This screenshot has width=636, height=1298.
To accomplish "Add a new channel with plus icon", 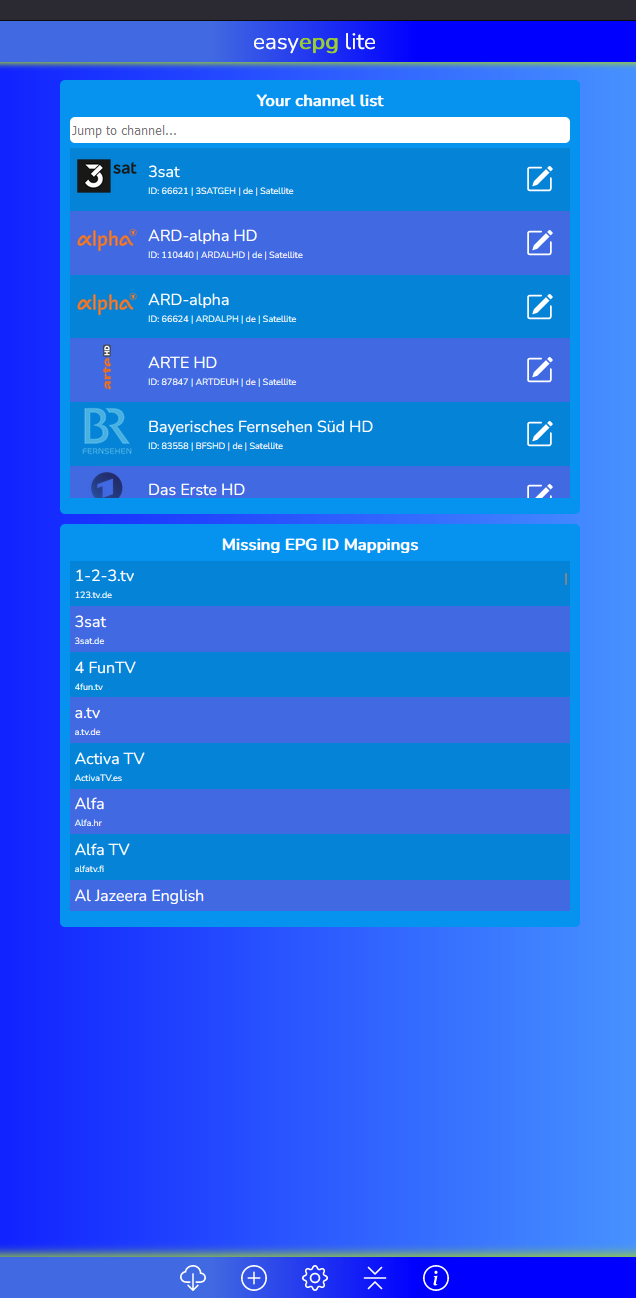I will (x=254, y=1277).
